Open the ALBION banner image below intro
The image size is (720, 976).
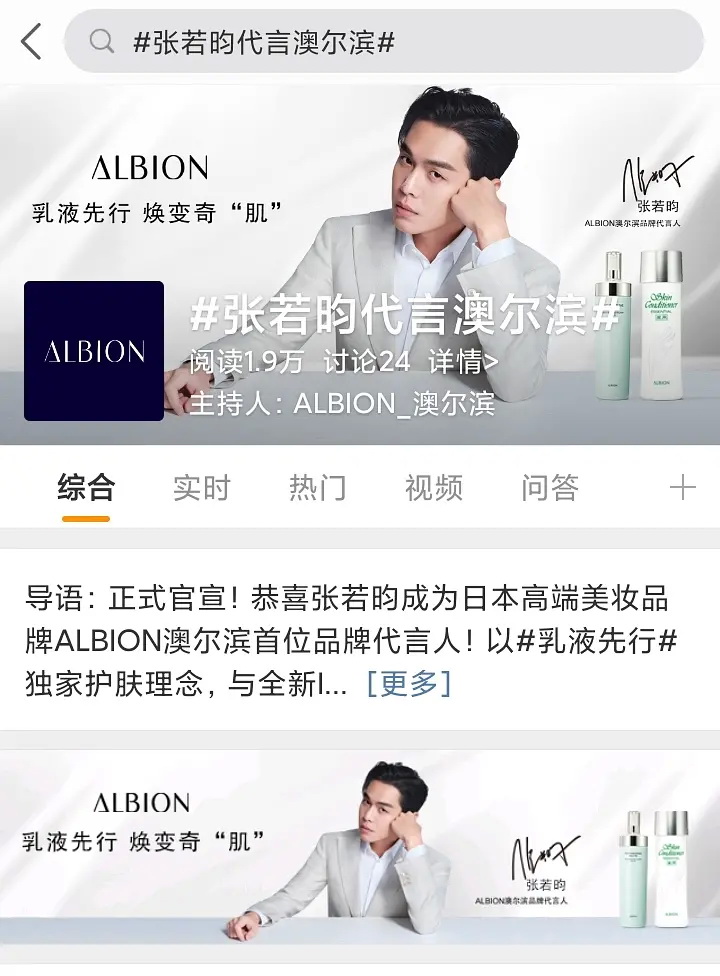360,848
